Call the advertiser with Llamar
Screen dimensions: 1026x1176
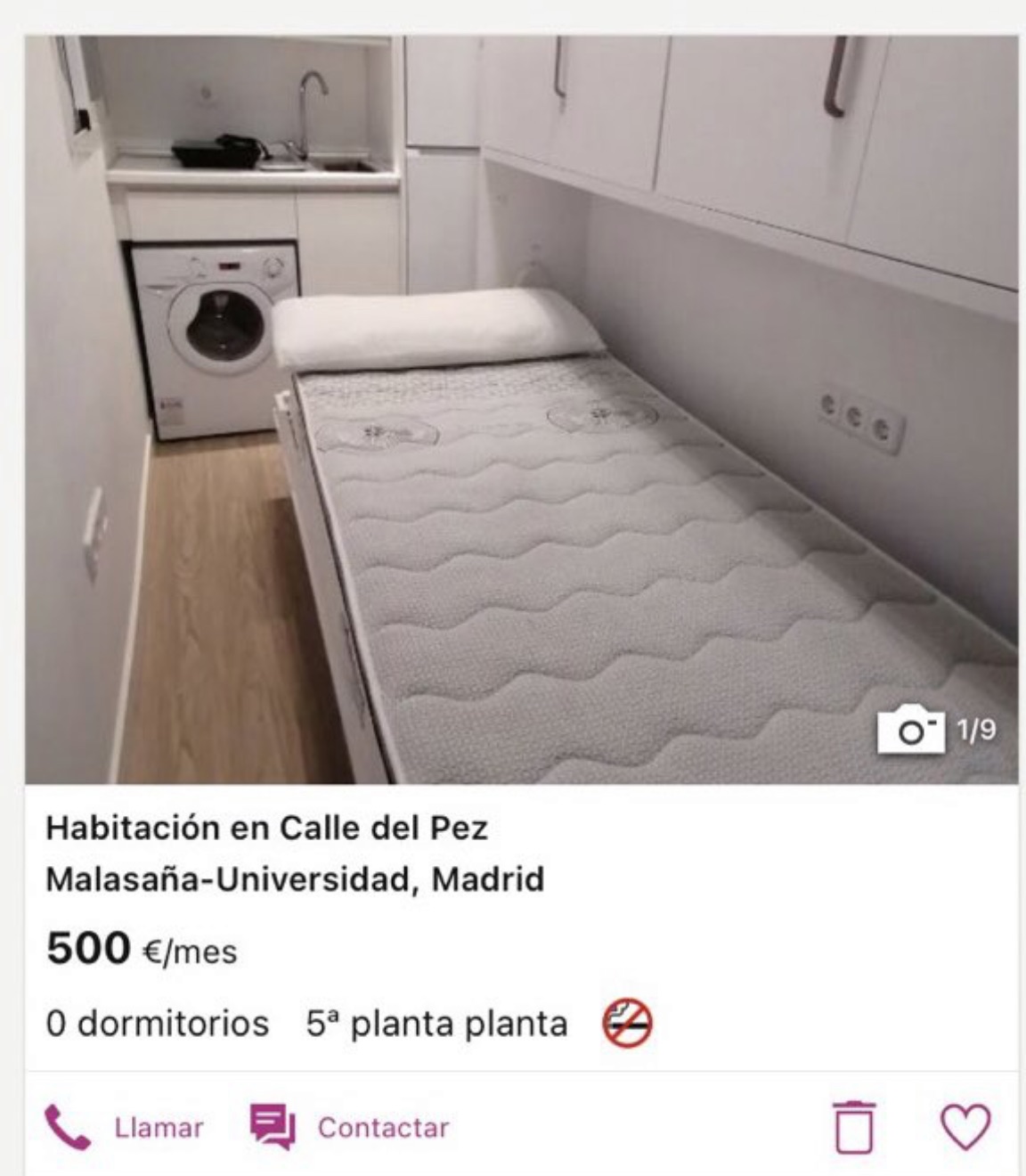[125, 1127]
